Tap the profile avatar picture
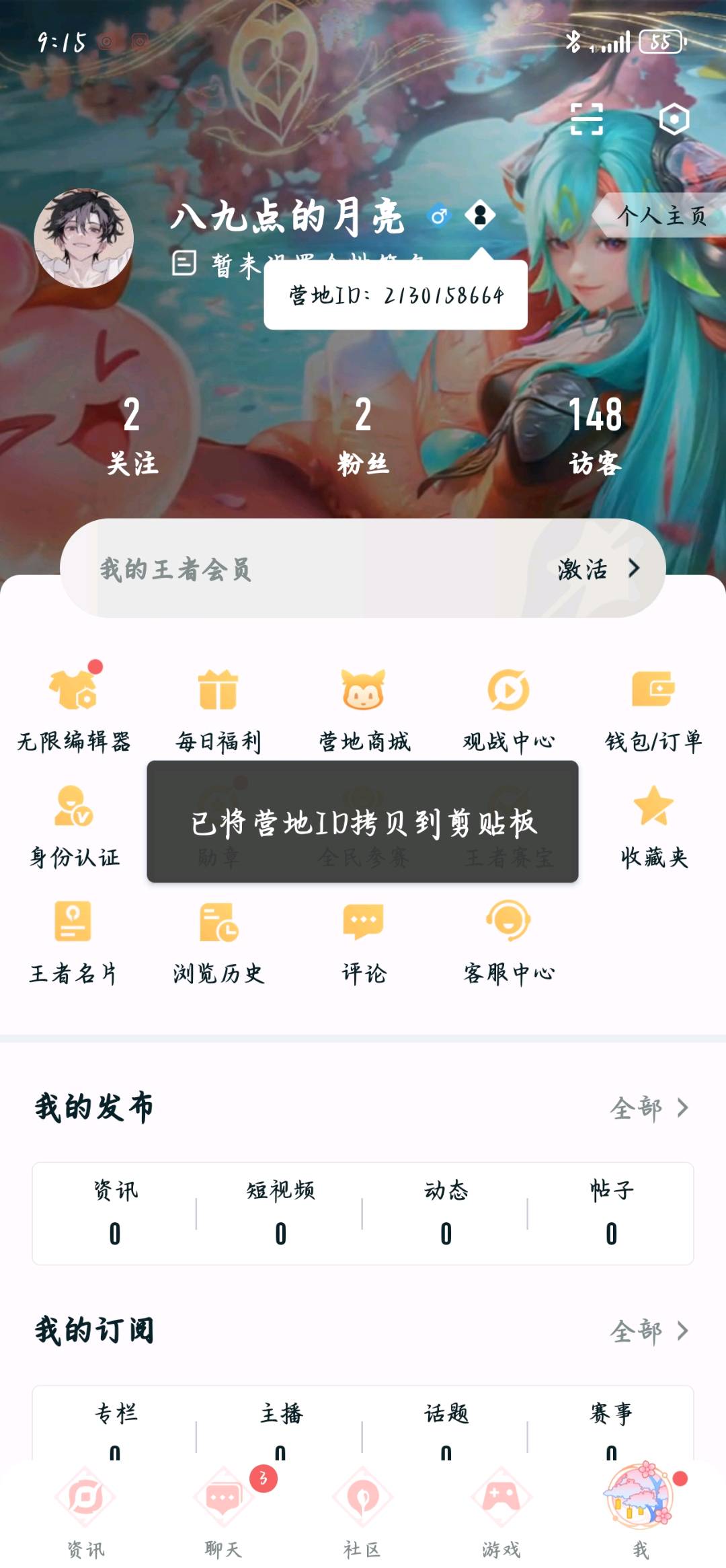726x1568 pixels. 83,237
